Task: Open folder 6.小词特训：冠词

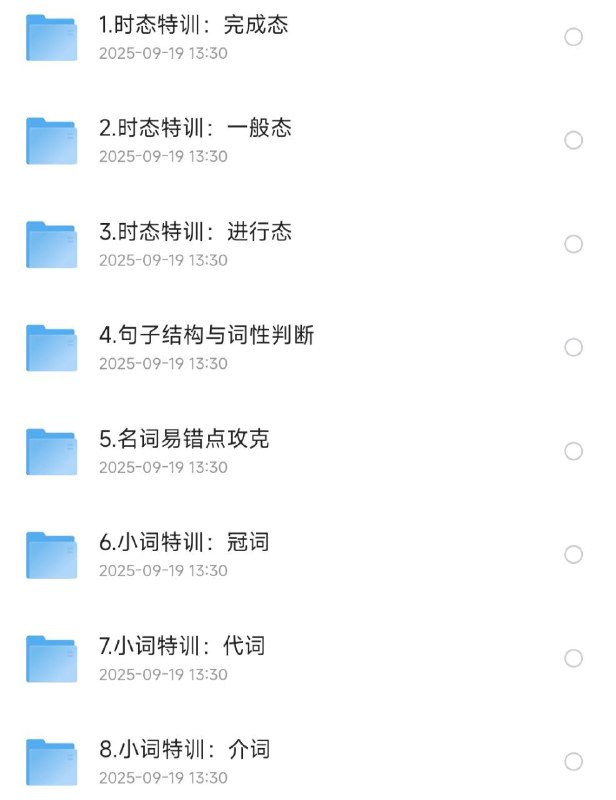Action: [x=184, y=543]
